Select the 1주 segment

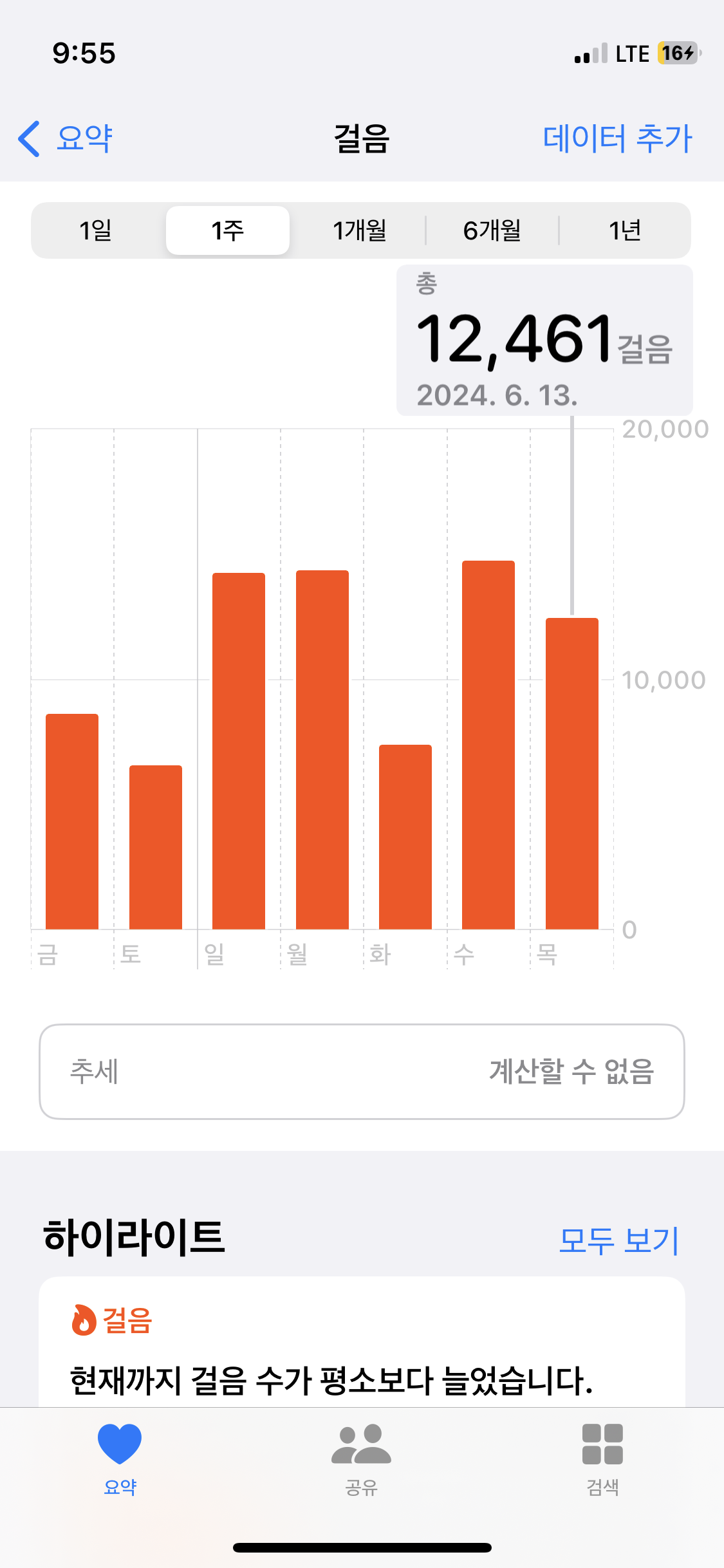click(228, 230)
